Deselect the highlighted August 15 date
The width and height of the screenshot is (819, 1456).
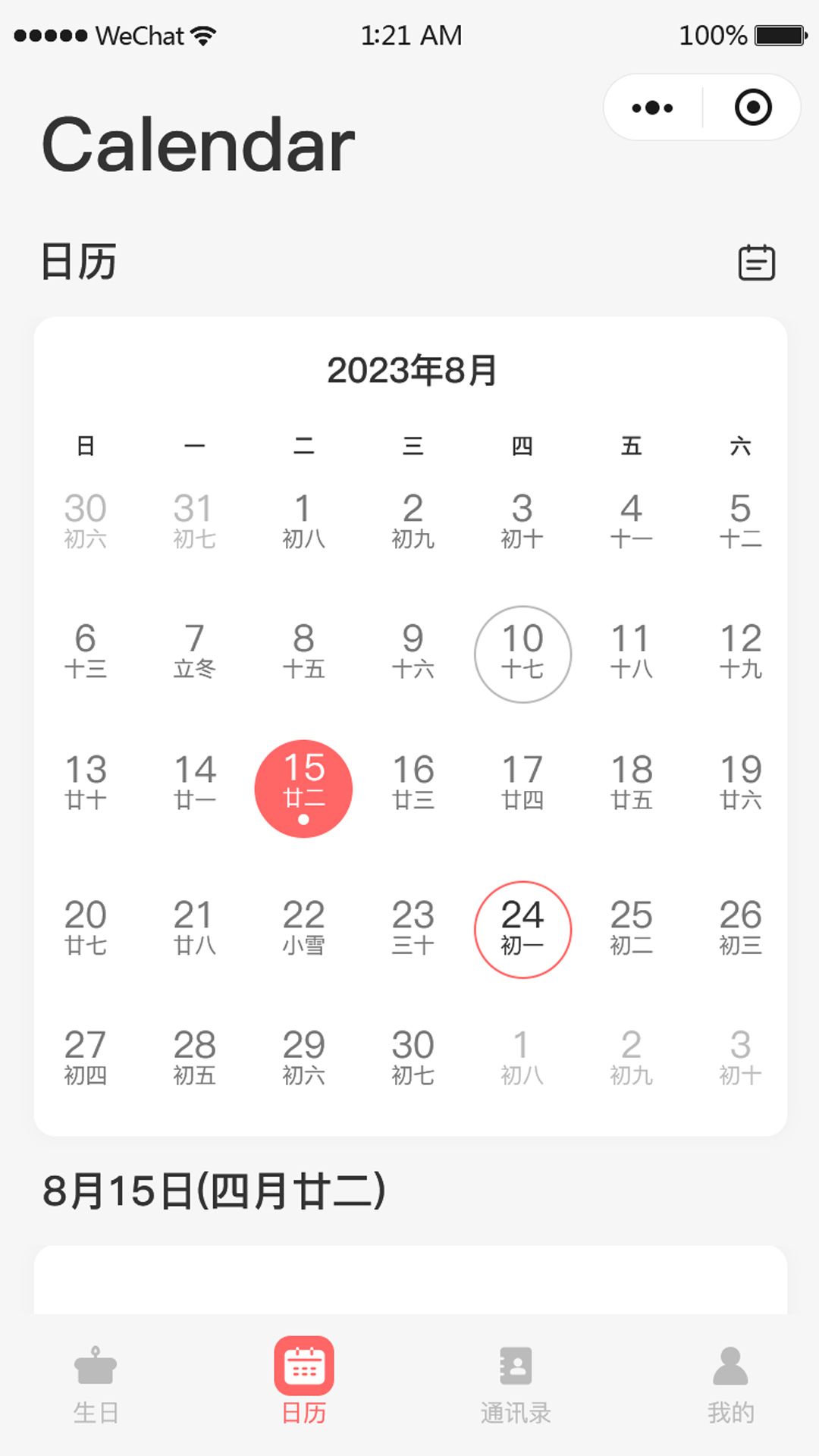[303, 789]
